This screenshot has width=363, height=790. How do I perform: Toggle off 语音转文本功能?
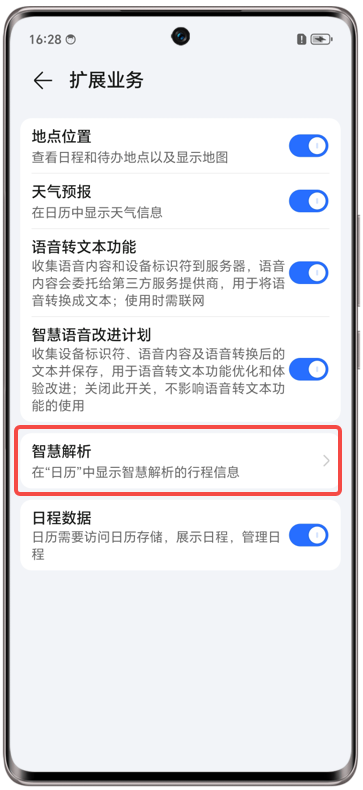click(x=309, y=273)
